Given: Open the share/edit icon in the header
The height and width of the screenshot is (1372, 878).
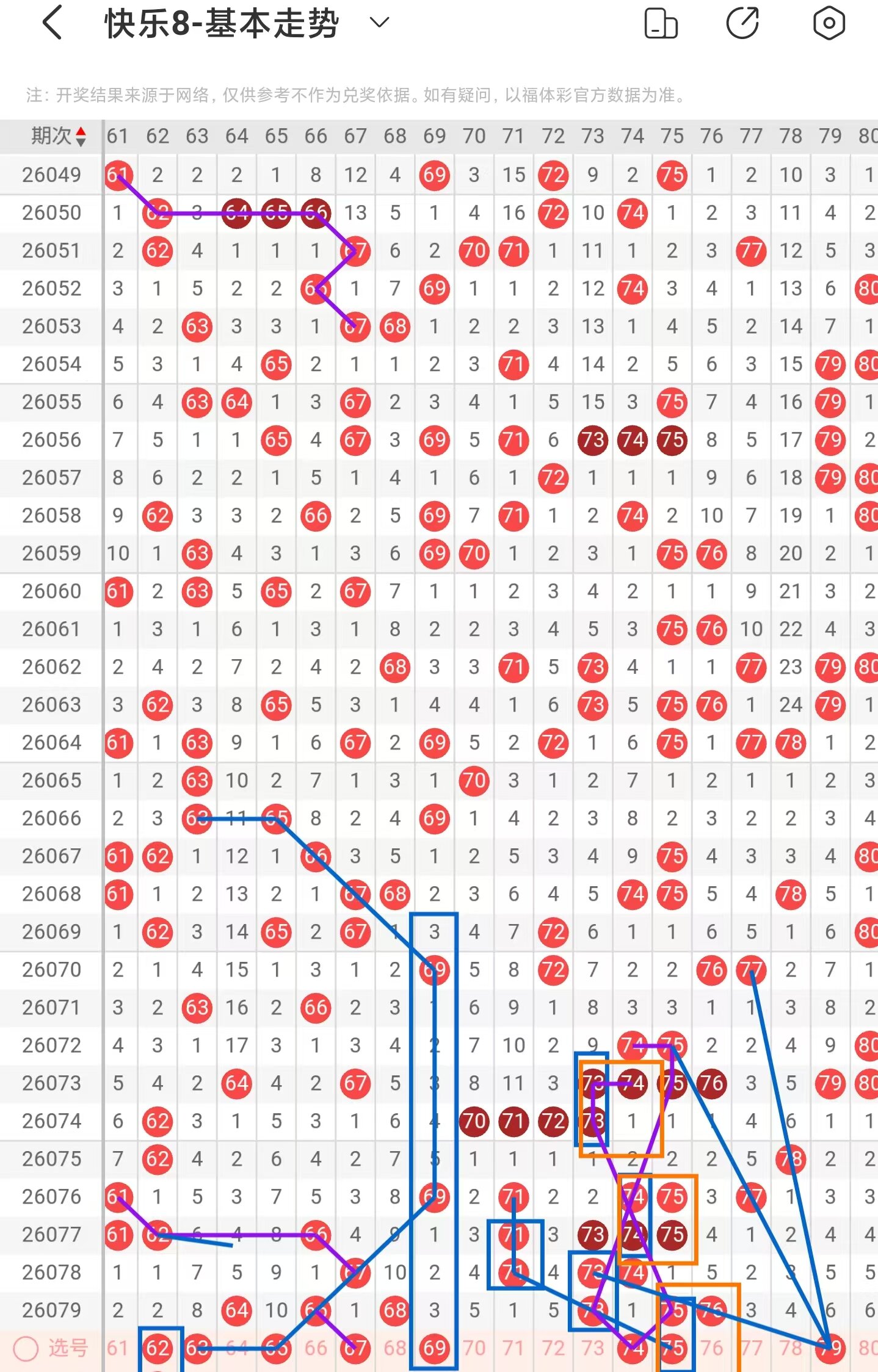Looking at the screenshot, I should 743,23.
